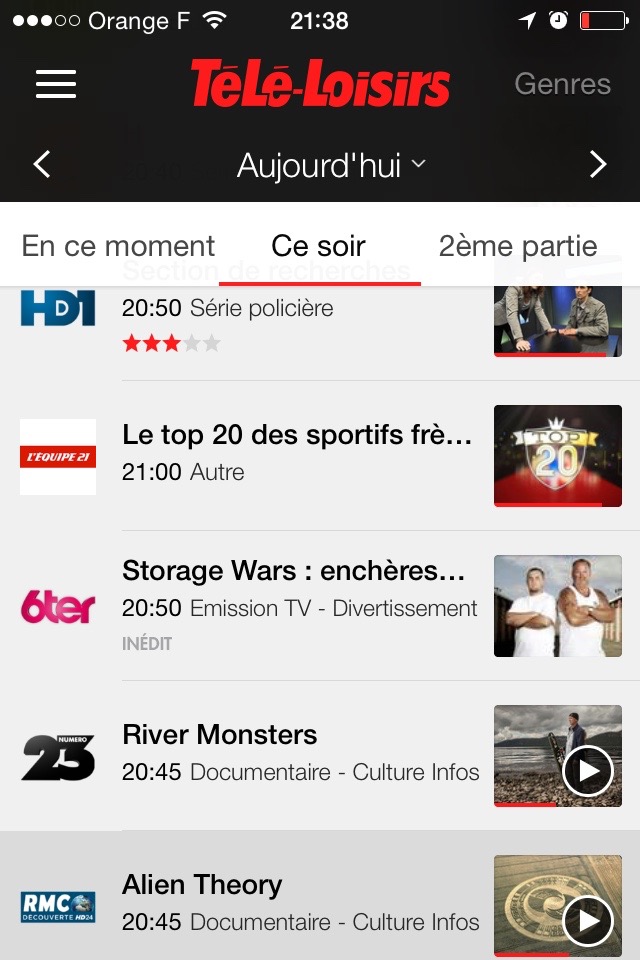Open the Genres filter
Image resolution: width=640 pixels, height=960 pixels.
(562, 84)
